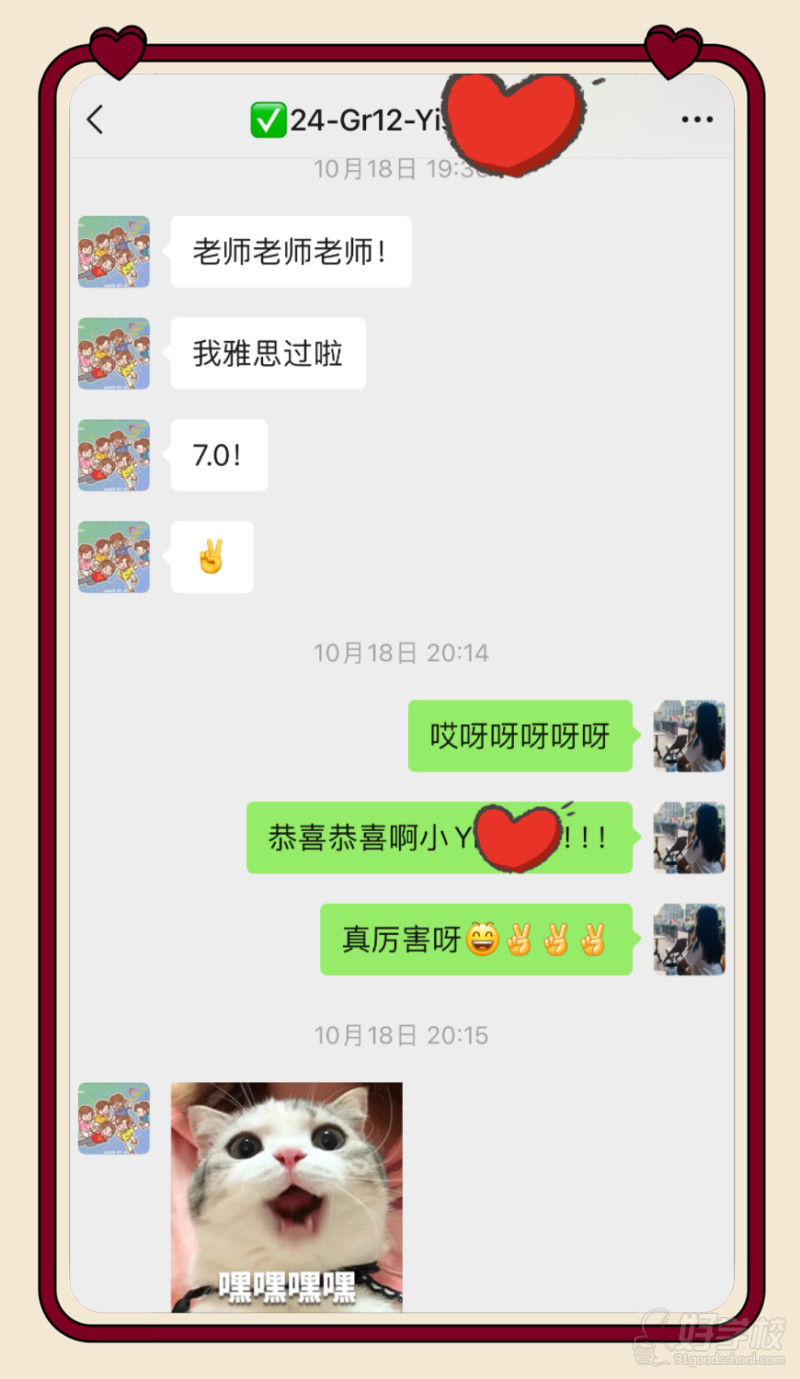Select the '老师老师老师!' message bubble
This screenshot has height=1379, width=800.
pos(290,251)
